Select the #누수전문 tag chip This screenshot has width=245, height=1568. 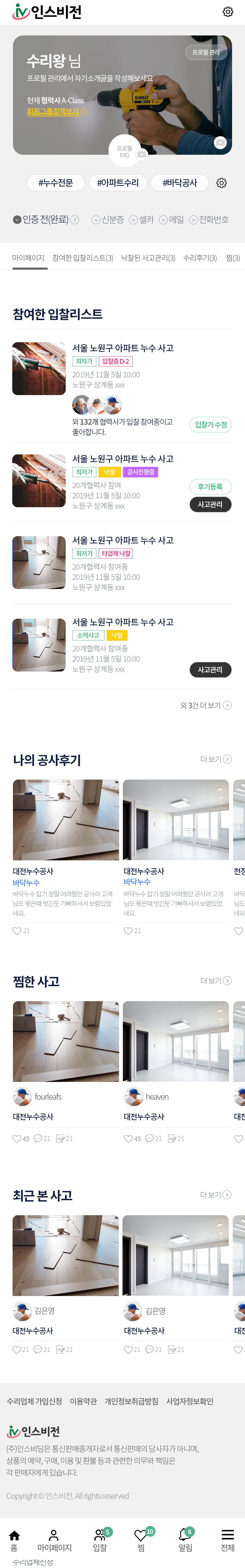click(x=55, y=183)
